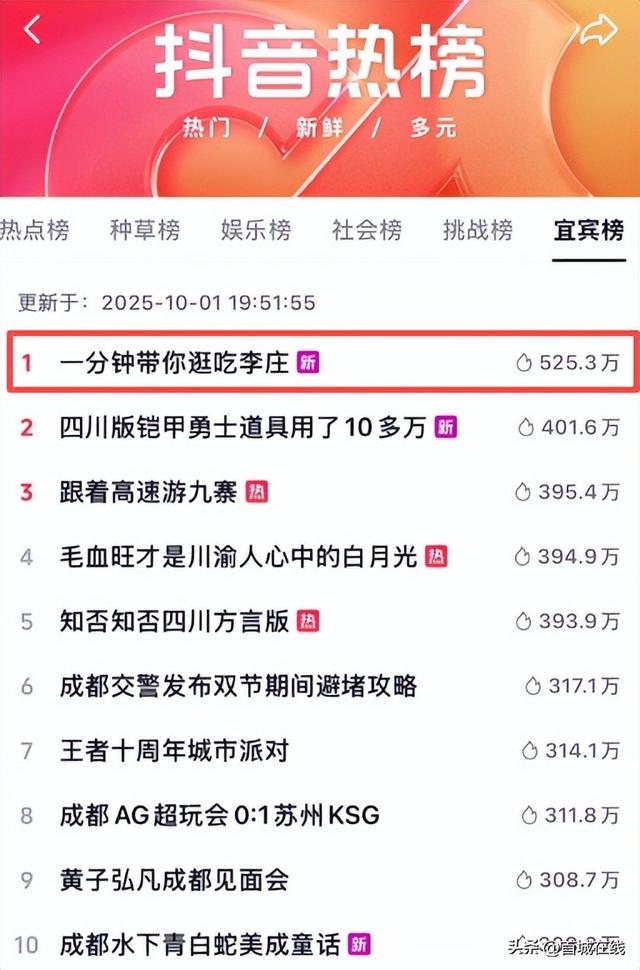Select the 宜宾榜 tab
The width and height of the screenshot is (640, 970).
[x=589, y=230]
